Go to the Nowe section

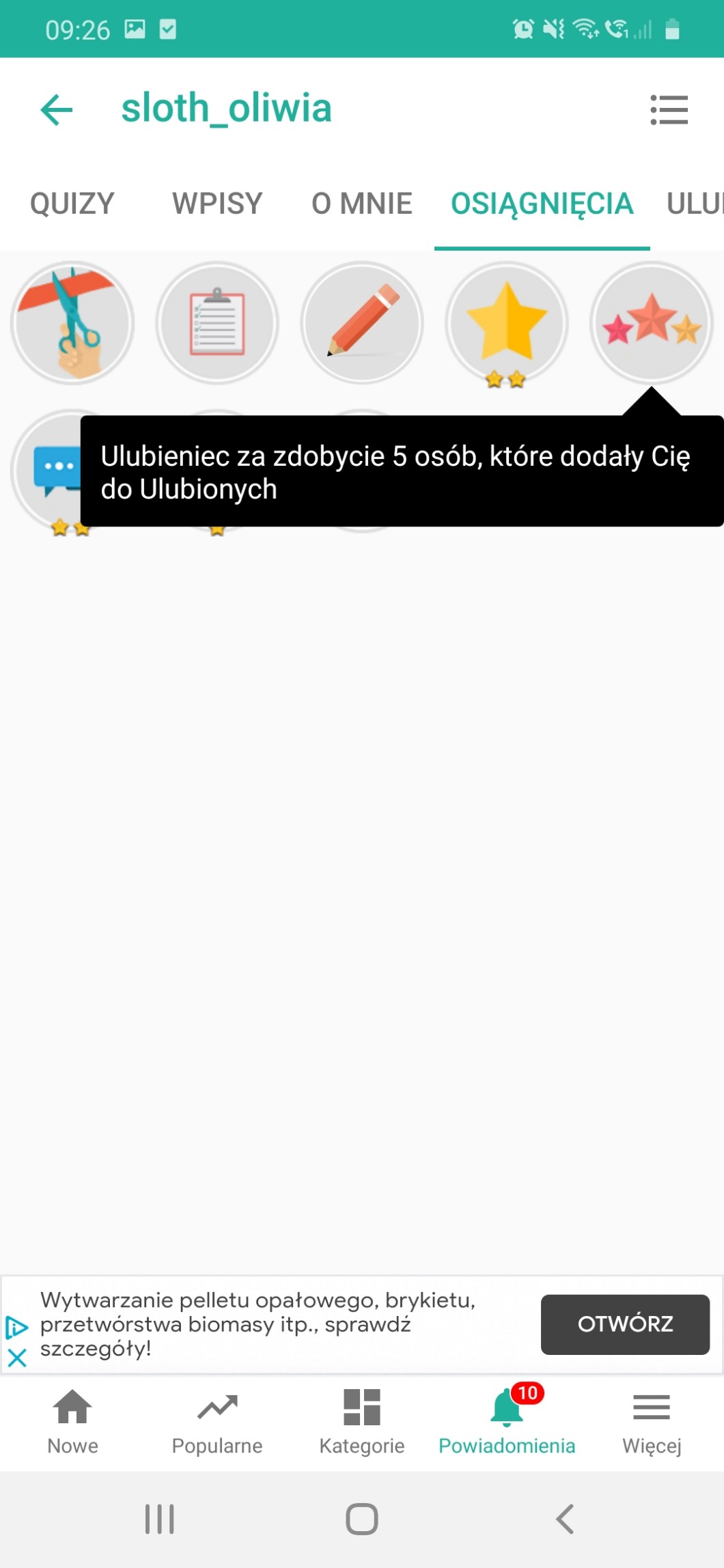72,1422
